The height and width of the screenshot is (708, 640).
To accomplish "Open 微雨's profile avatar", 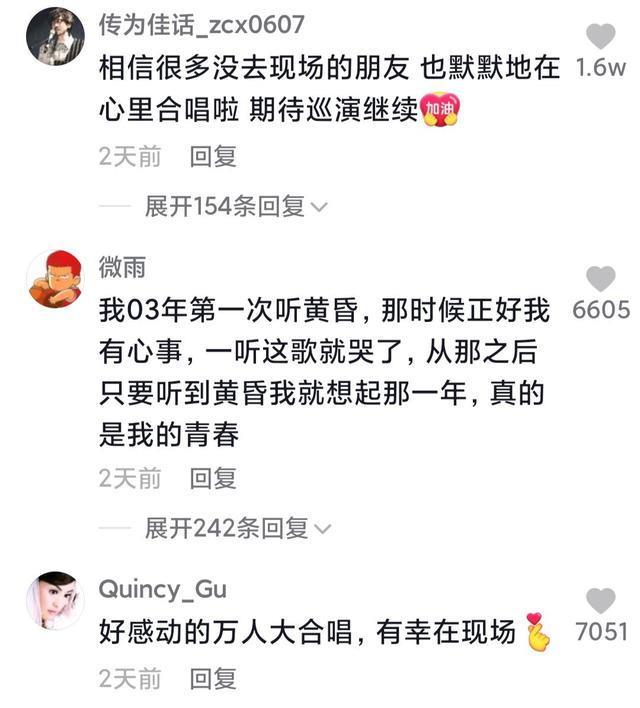I will [x=55, y=278].
